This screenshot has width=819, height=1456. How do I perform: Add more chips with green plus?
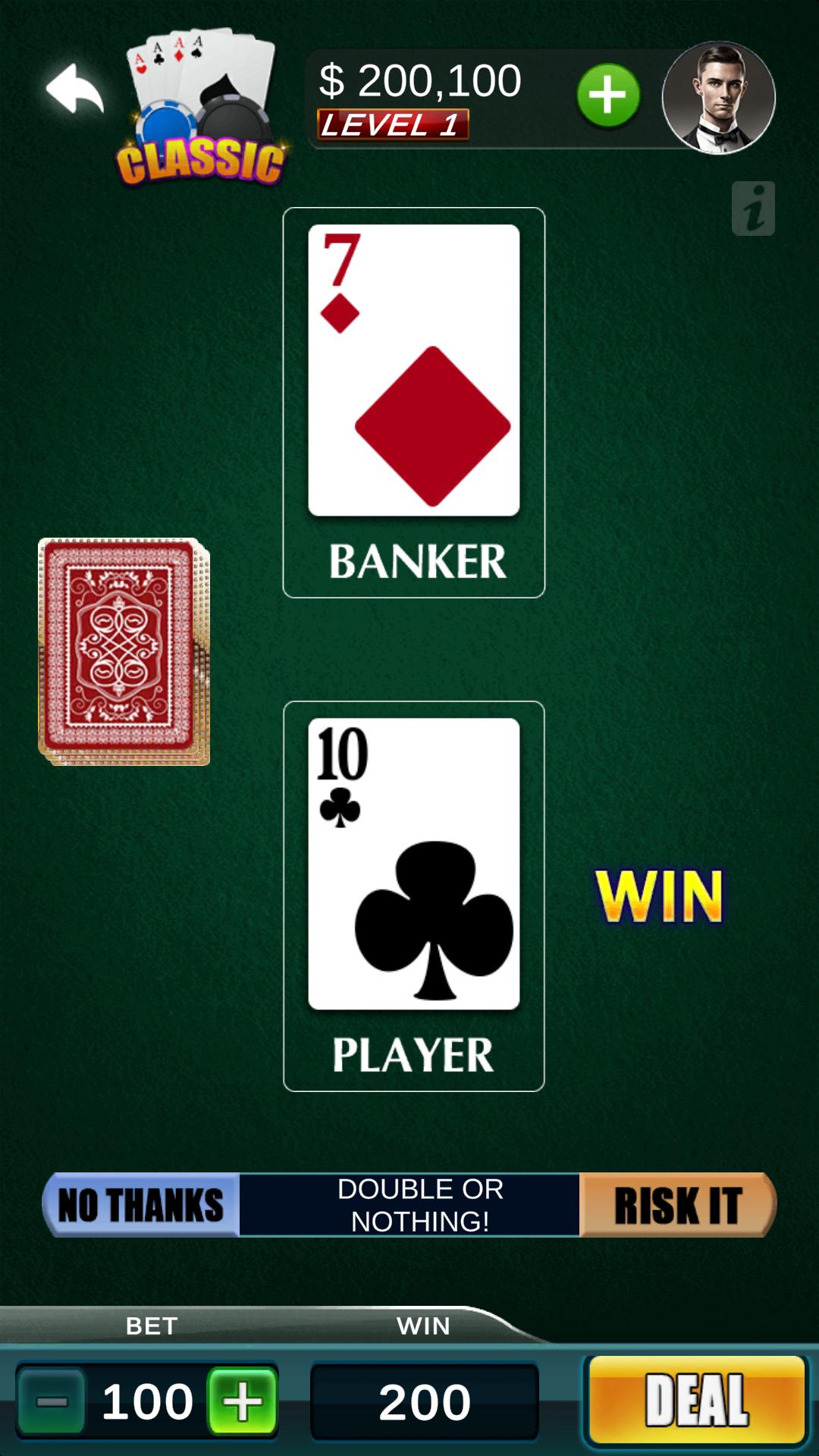(x=607, y=96)
